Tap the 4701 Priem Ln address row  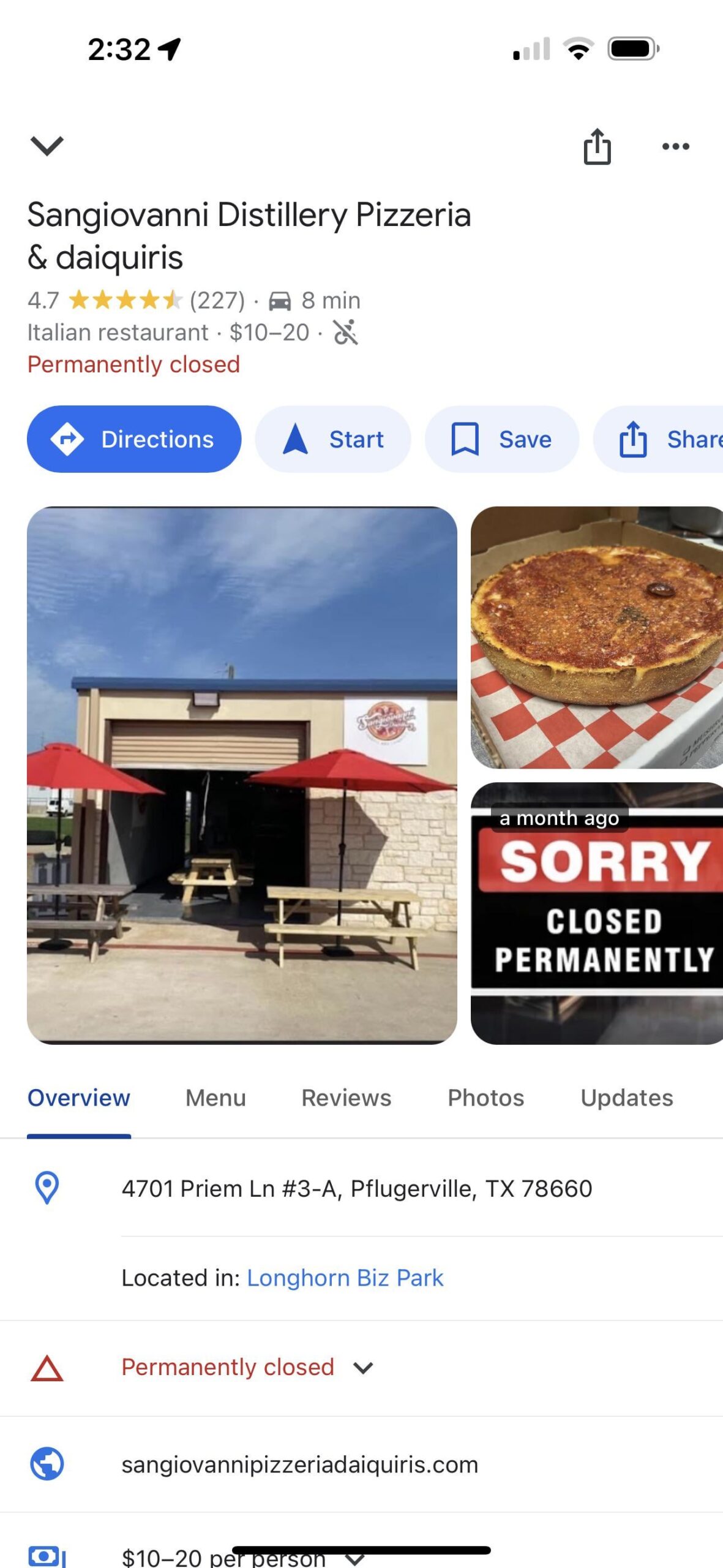(x=361, y=1188)
